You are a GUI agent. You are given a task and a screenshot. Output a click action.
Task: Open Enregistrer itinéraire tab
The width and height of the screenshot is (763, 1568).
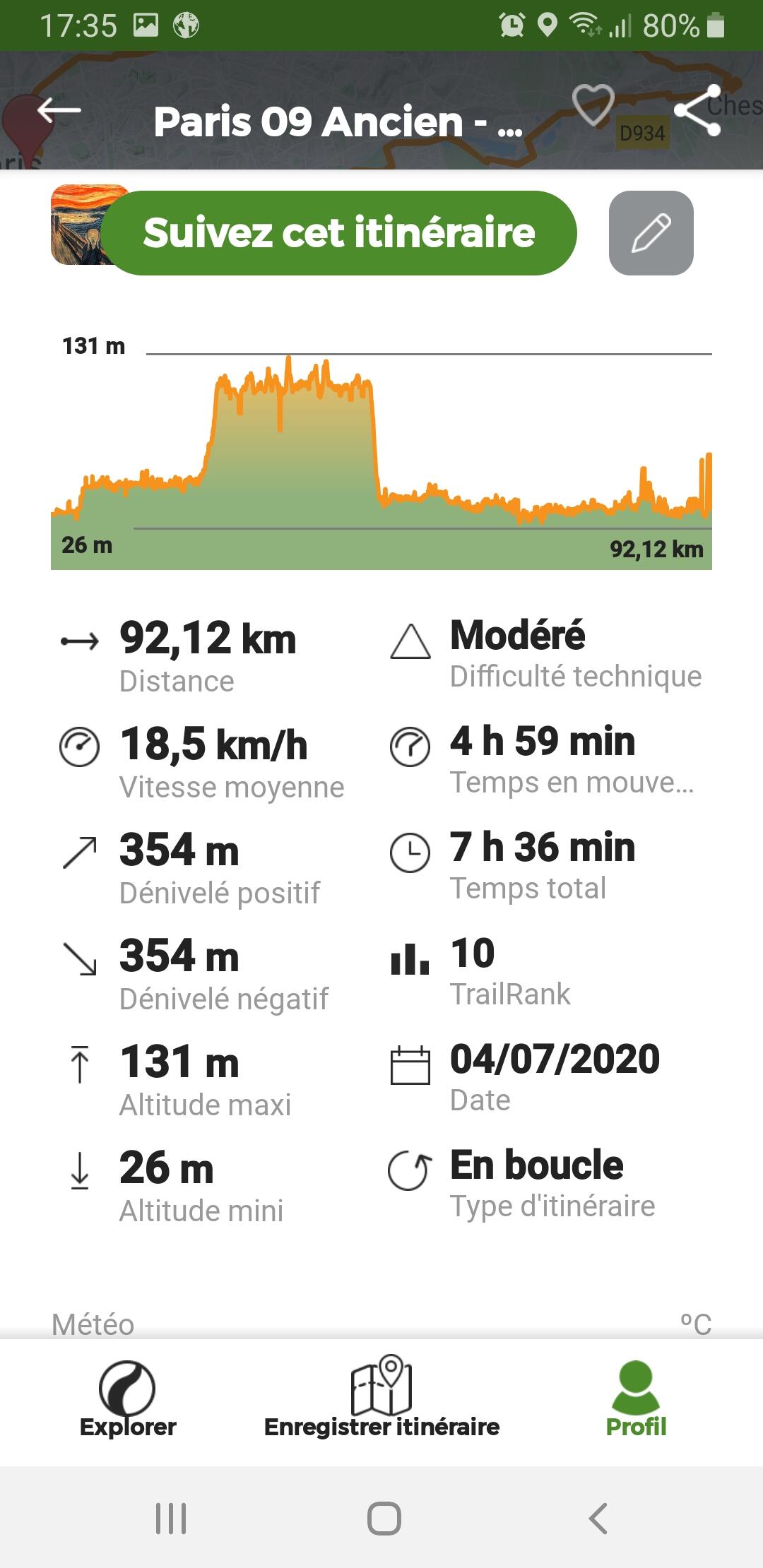[381, 1398]
